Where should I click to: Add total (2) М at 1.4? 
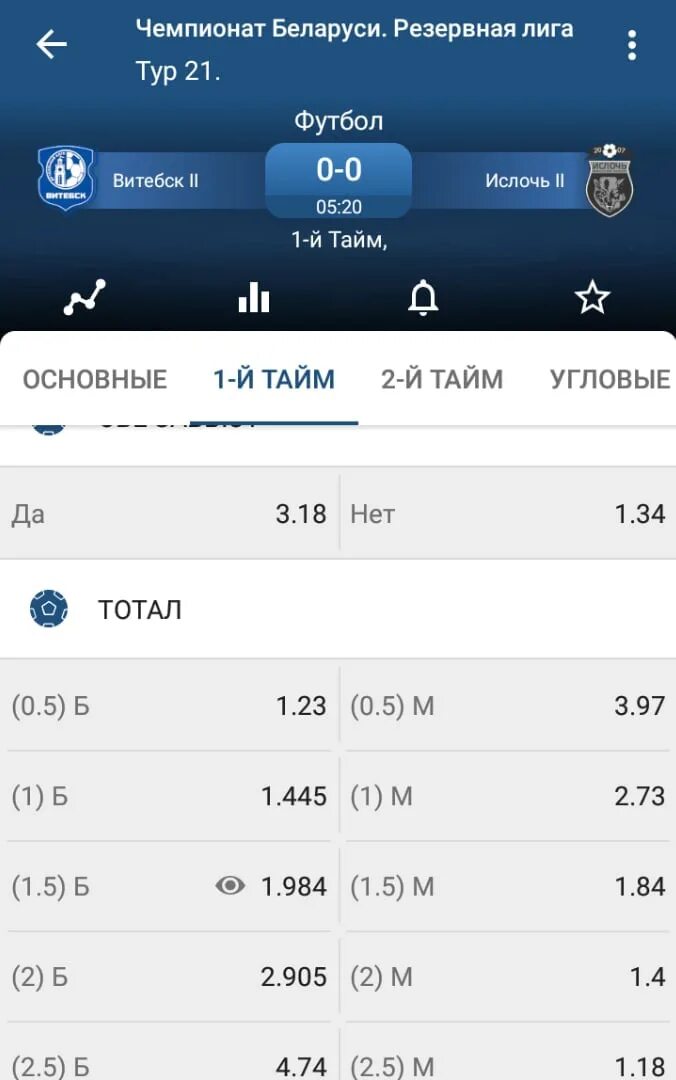point(507,977)
